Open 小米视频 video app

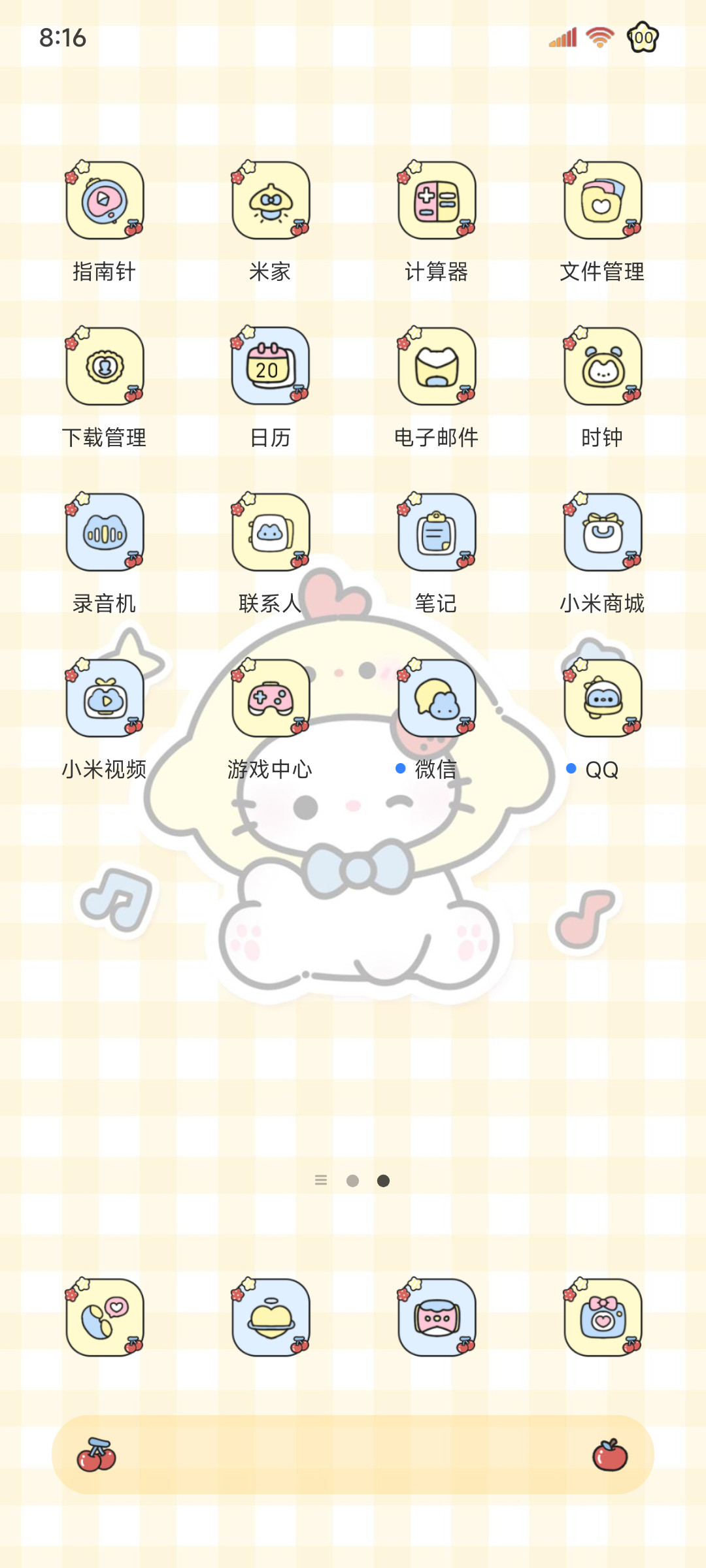[x=105, y=698]
